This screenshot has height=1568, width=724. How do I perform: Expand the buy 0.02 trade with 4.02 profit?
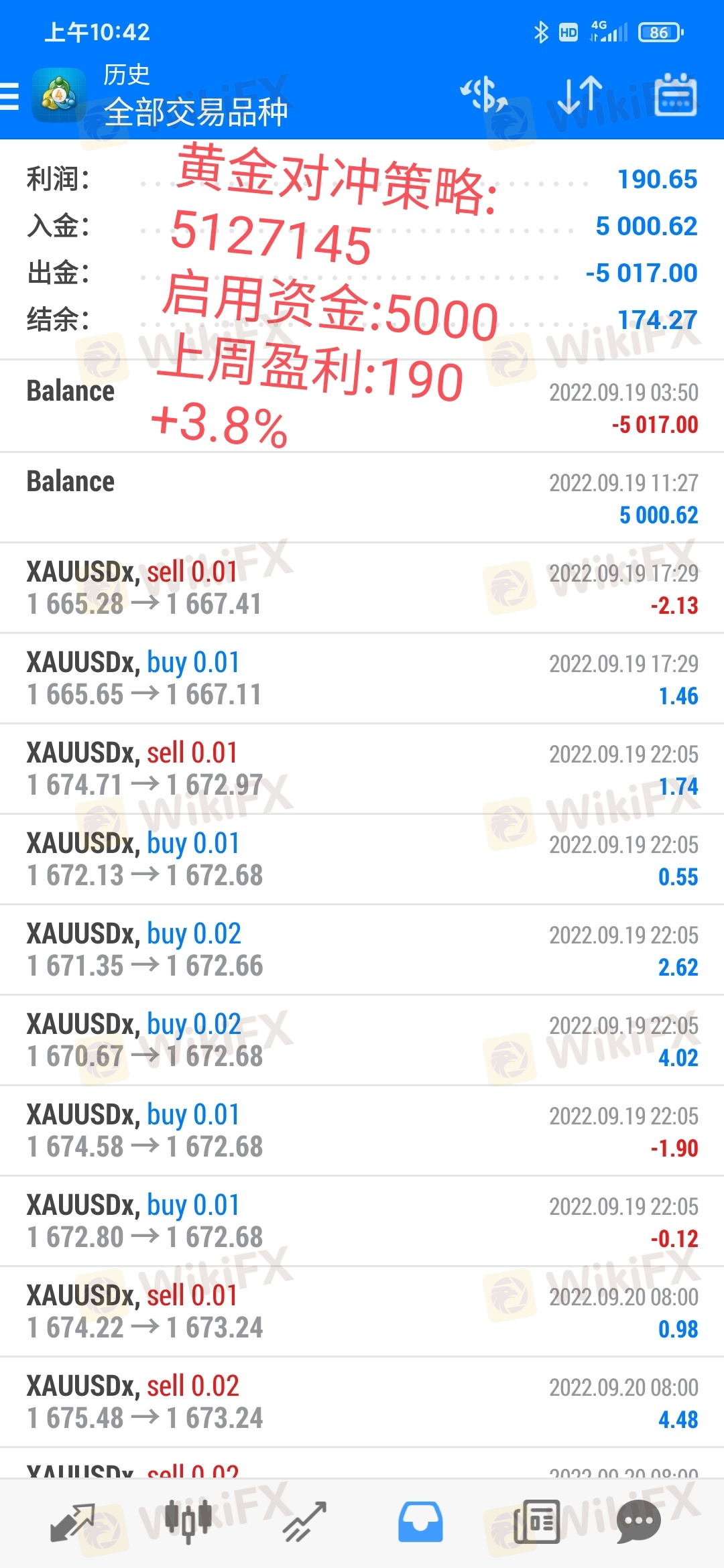coord(362,1041)
